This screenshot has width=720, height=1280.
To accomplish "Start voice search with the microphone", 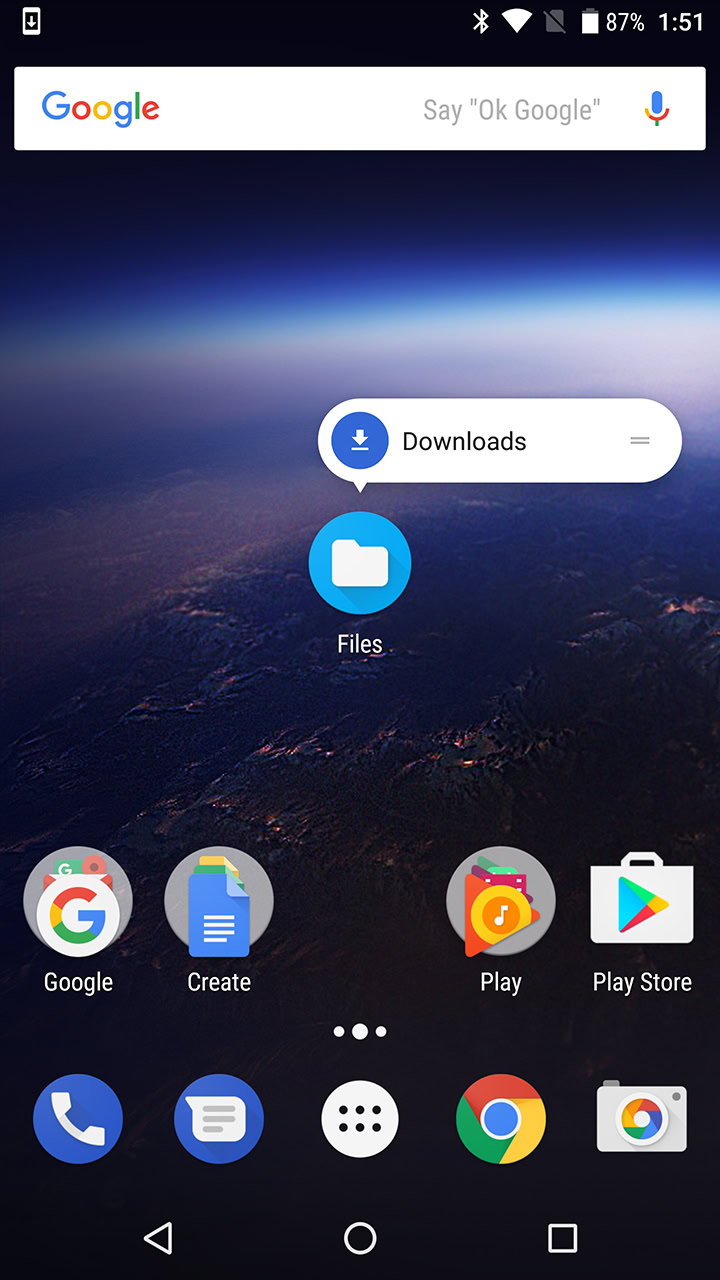I will 656,109.
